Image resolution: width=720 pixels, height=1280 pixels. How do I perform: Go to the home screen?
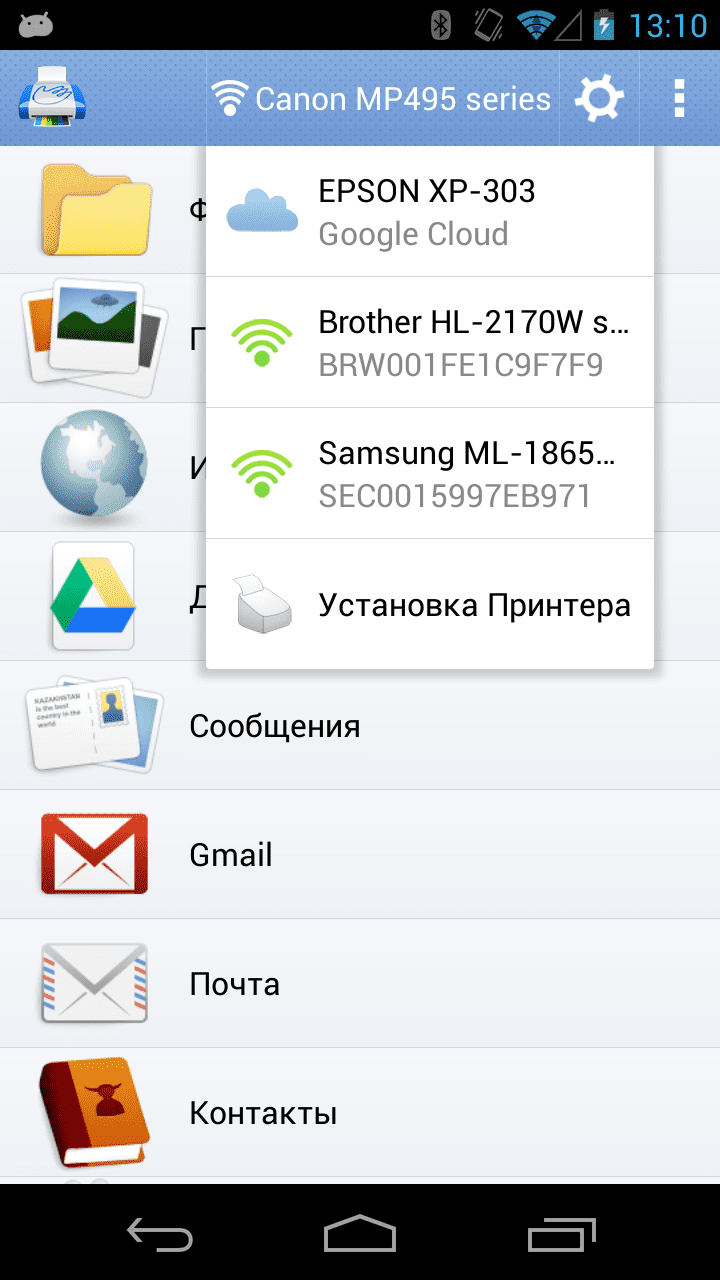(360, 1233)
